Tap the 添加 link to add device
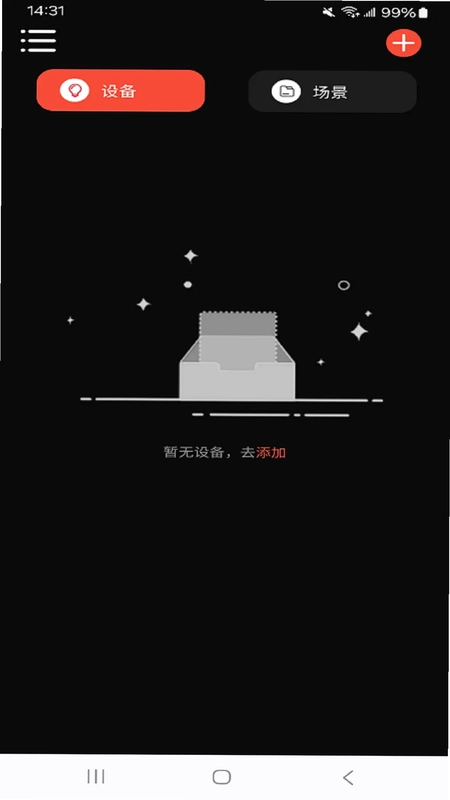Viewport: 450px width, 800px height. pos(270,453)
